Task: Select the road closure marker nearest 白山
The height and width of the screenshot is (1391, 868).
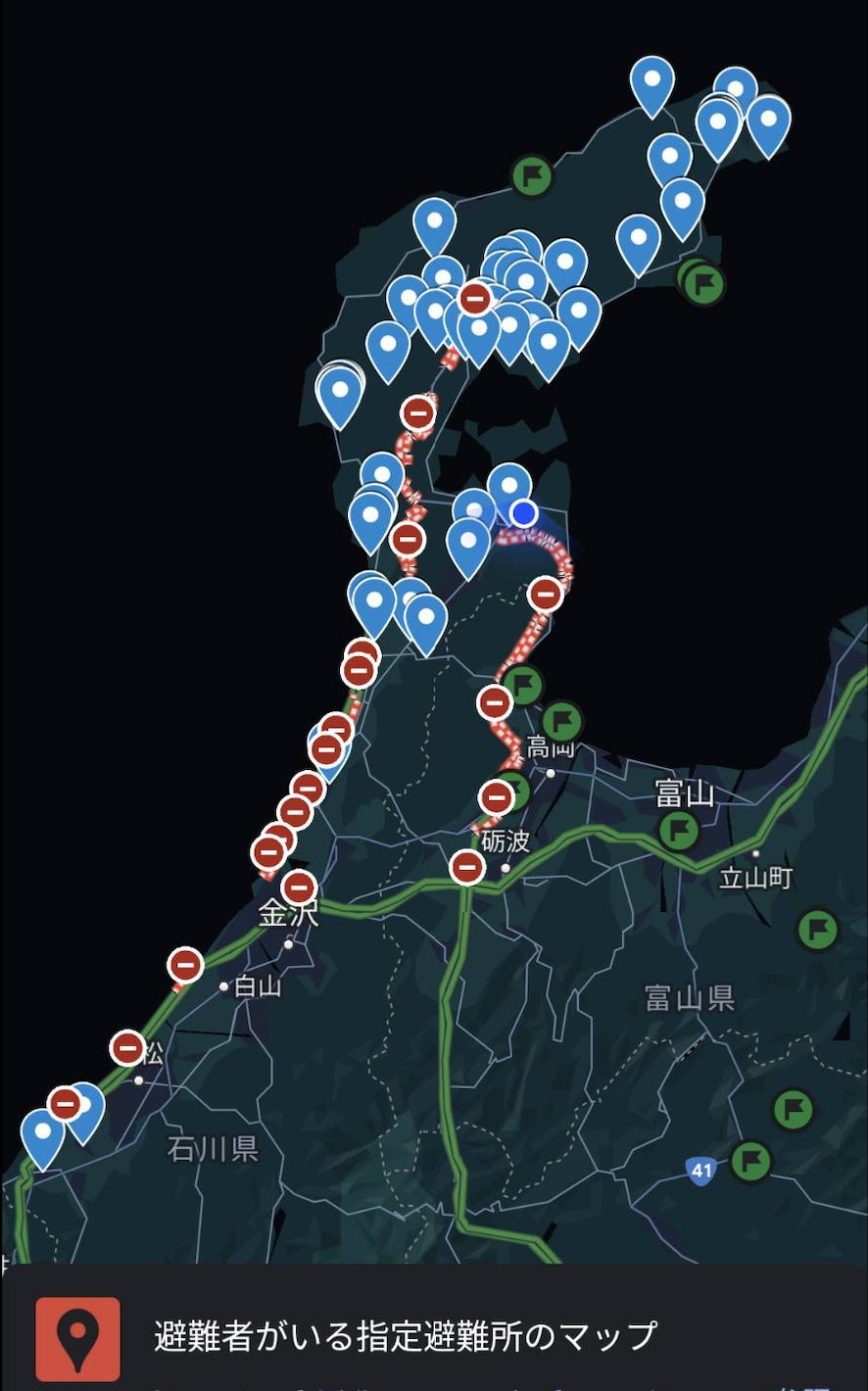Action: pos(185,965)
